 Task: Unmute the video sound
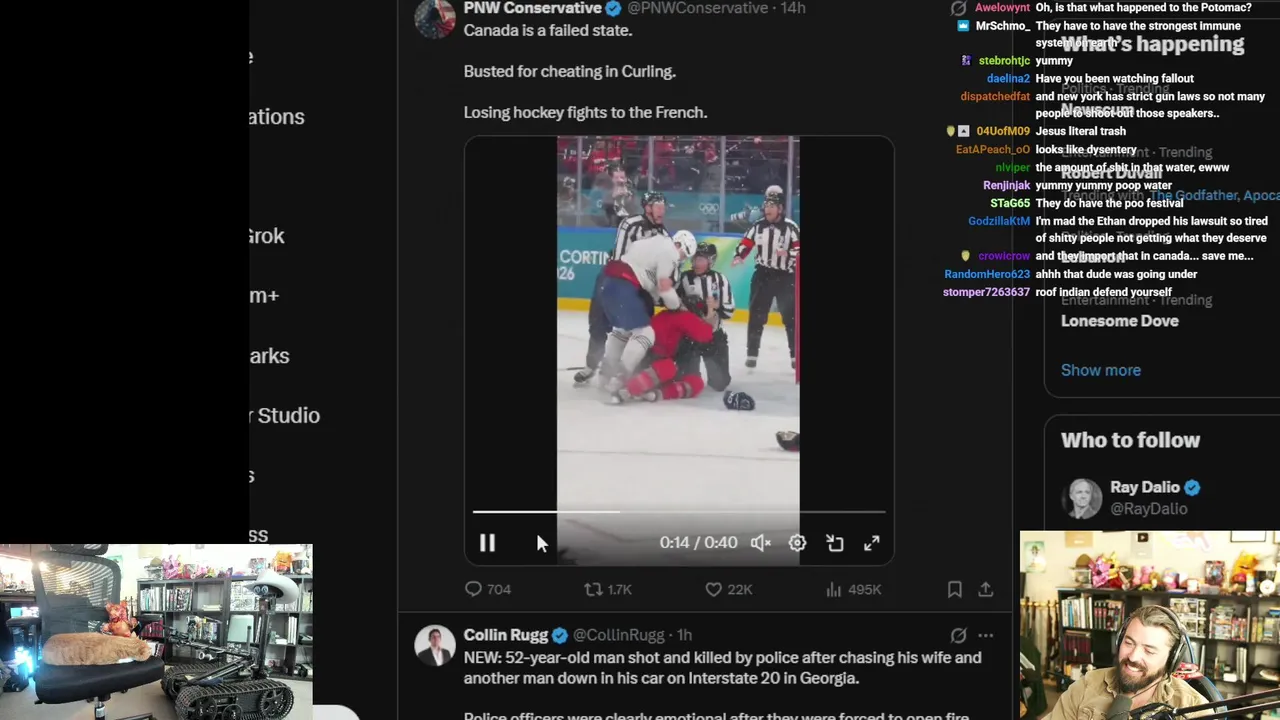click(760, 543)
